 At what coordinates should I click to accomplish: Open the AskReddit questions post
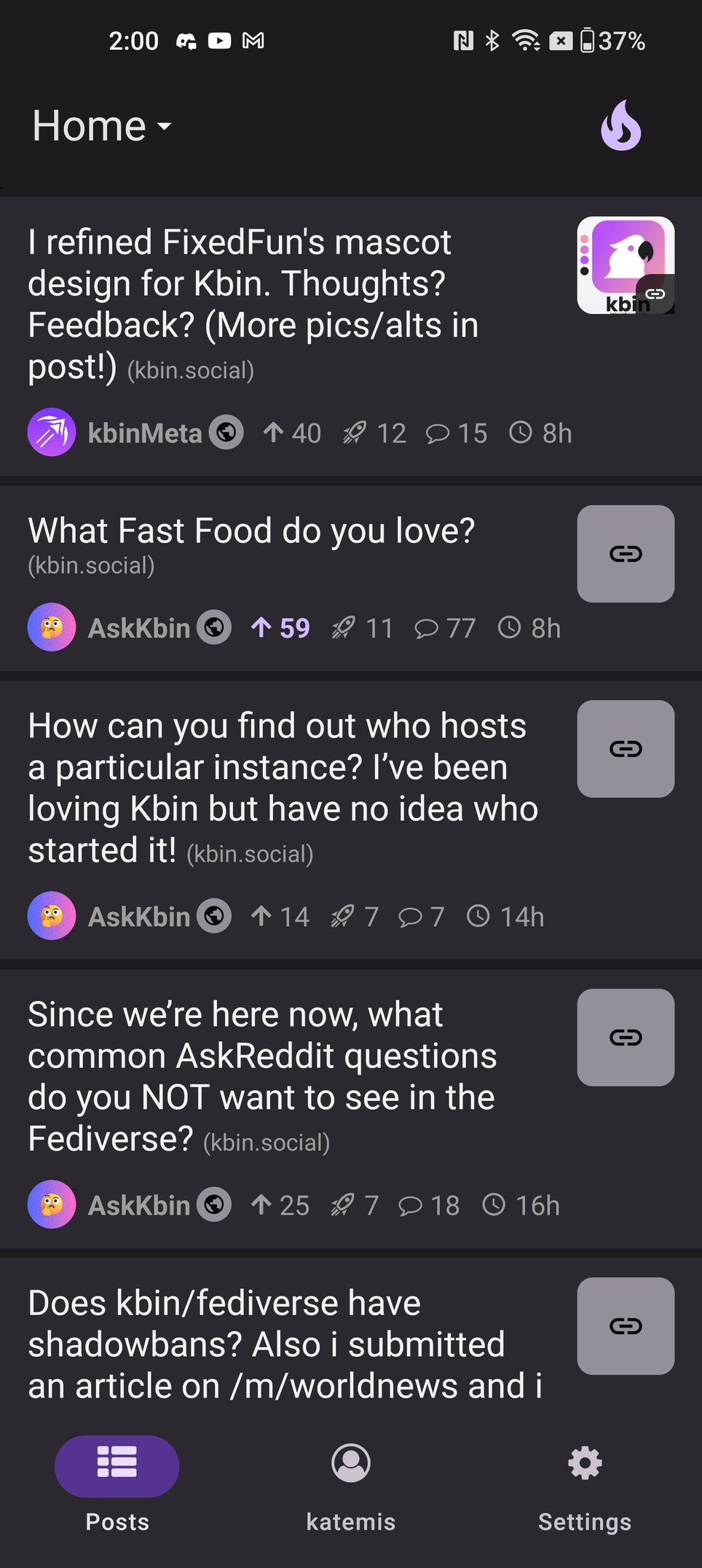coord(262,1077)
